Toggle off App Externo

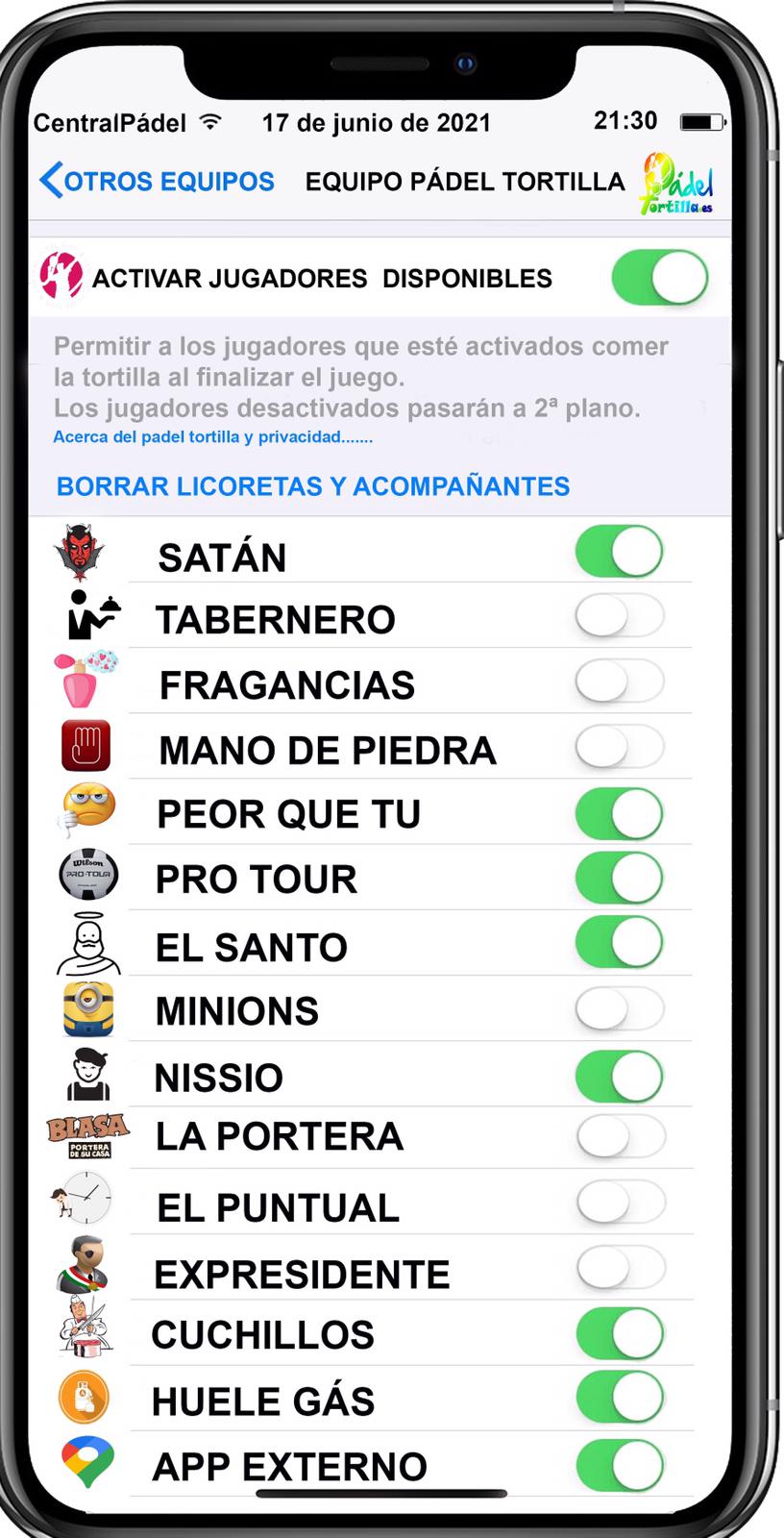click(x=621, y=1467)
